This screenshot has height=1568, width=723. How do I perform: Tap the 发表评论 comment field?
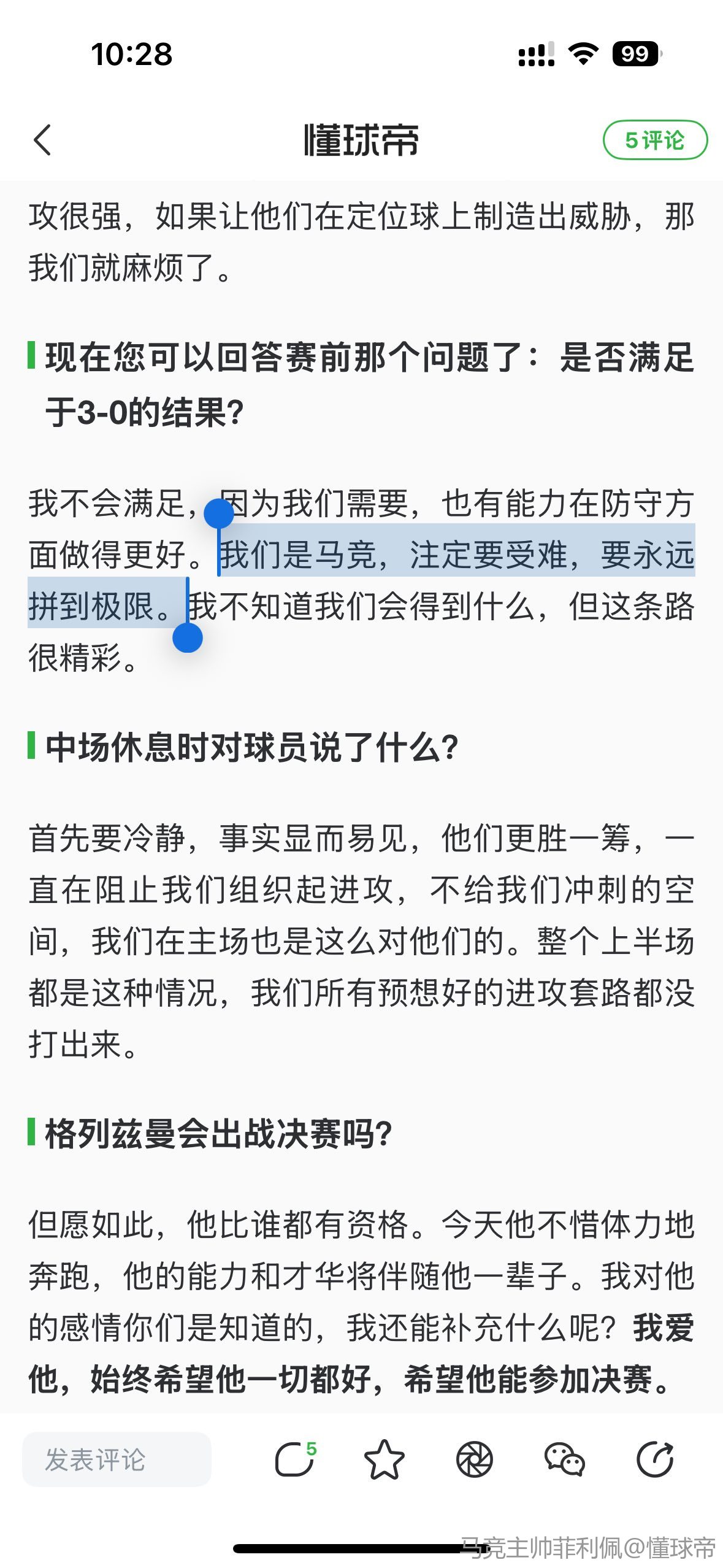pyautogui.click(x=117, y=1459)
